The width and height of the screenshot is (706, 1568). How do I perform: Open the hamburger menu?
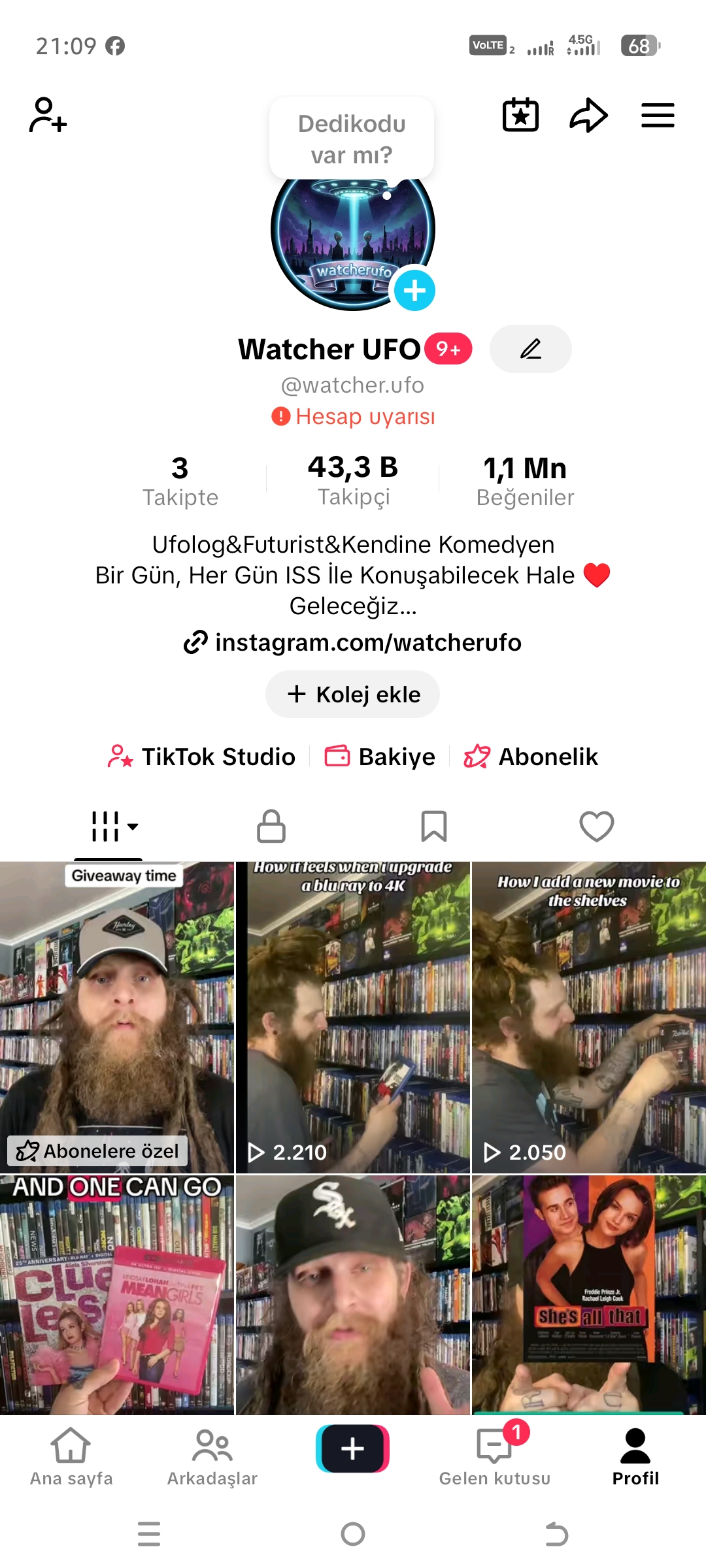(657, 116)
